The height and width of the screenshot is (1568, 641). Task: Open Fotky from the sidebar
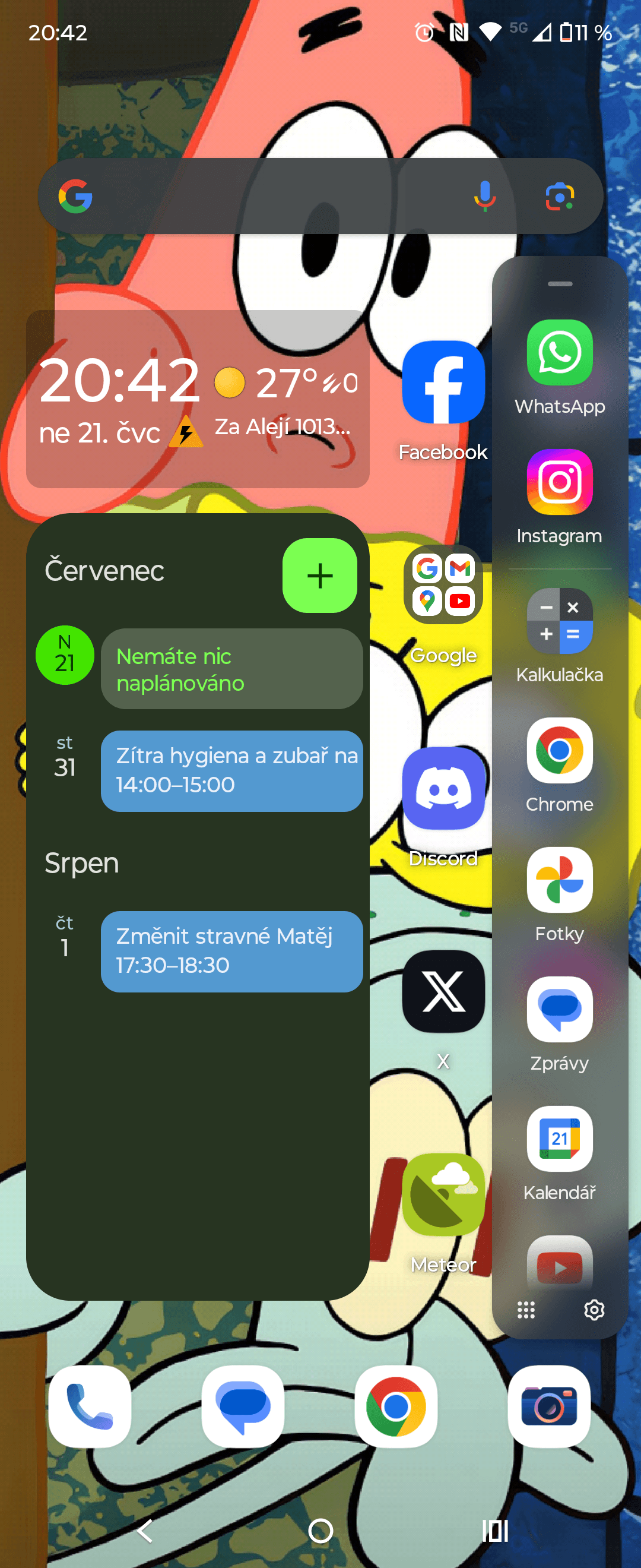click(x=560, y=880)
